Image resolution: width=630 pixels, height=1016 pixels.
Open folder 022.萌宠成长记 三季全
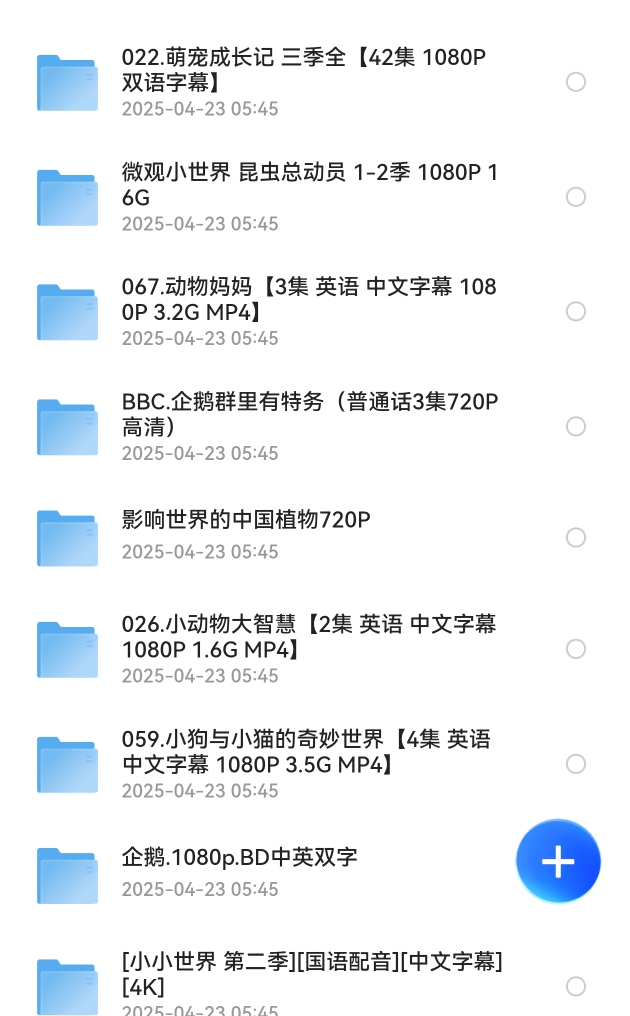315,82
